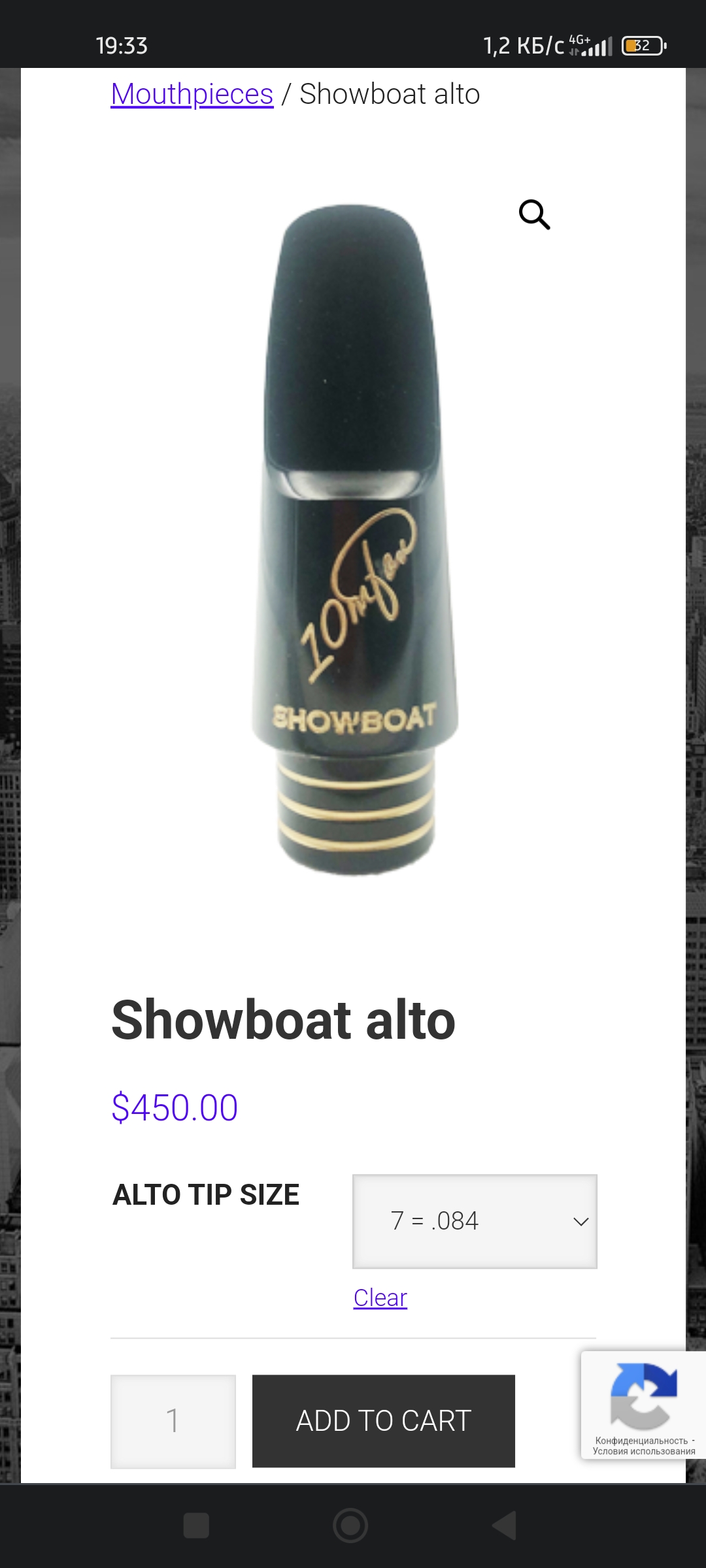
Task: Clear the selected tip size
Action: click(380, 1298)
